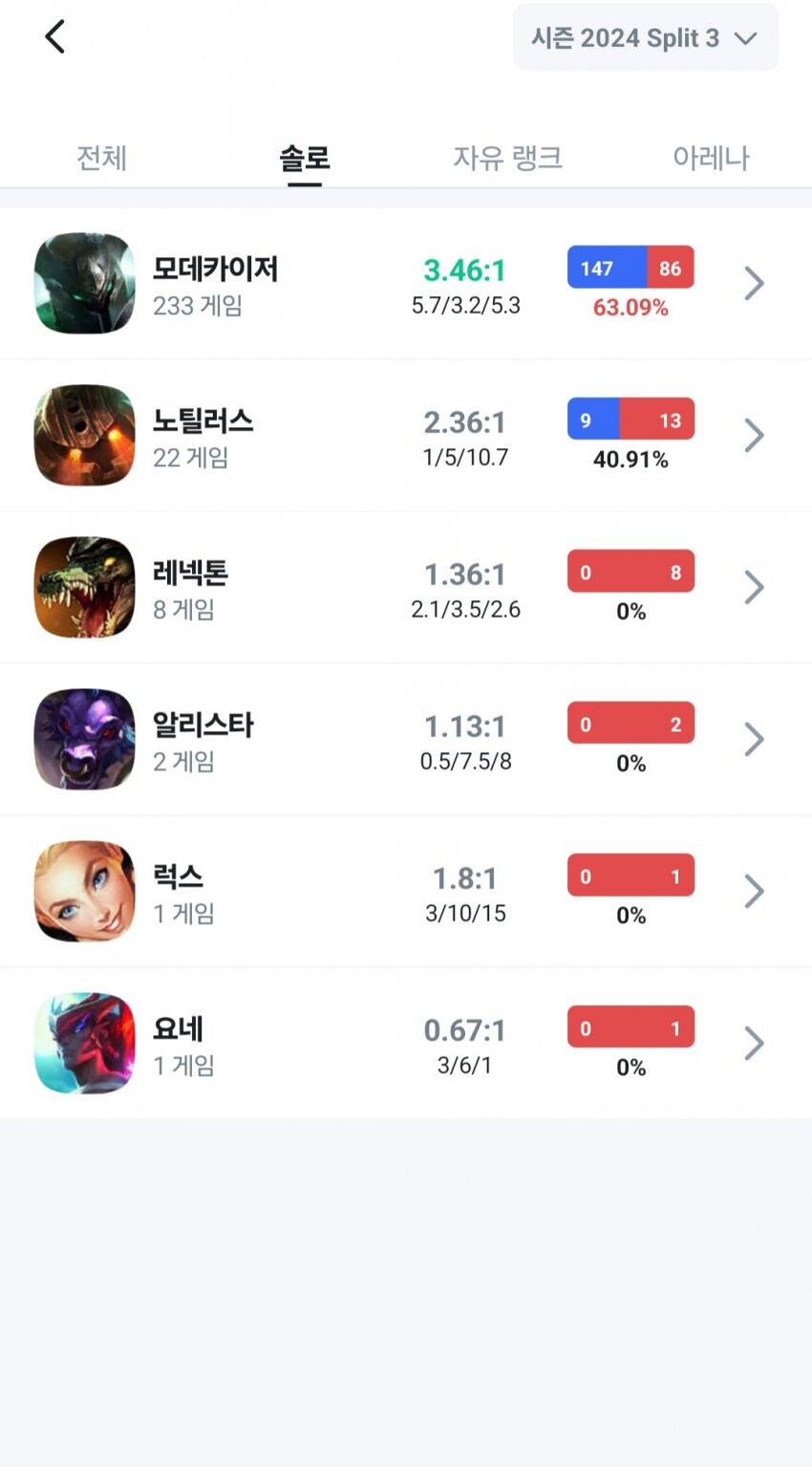The width and height of the screenshot is (812, 1467).
Task: Open the 레넥톤 row
Action: 405,588
